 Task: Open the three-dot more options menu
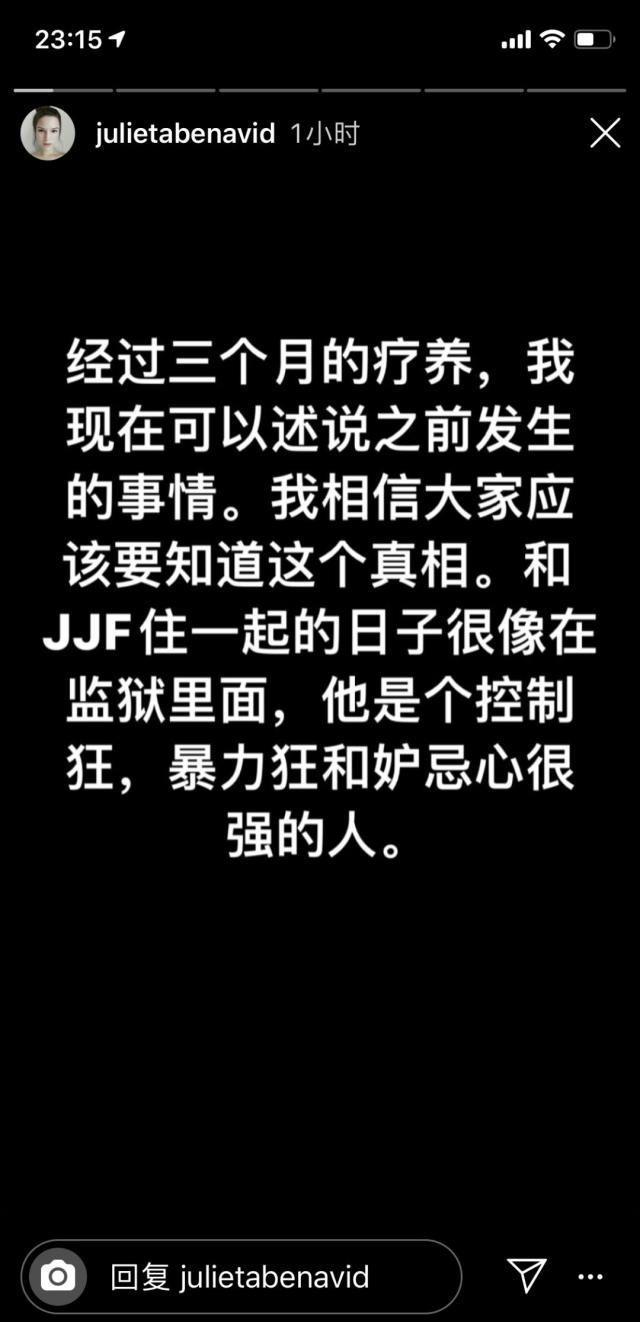coord(592,1277)
